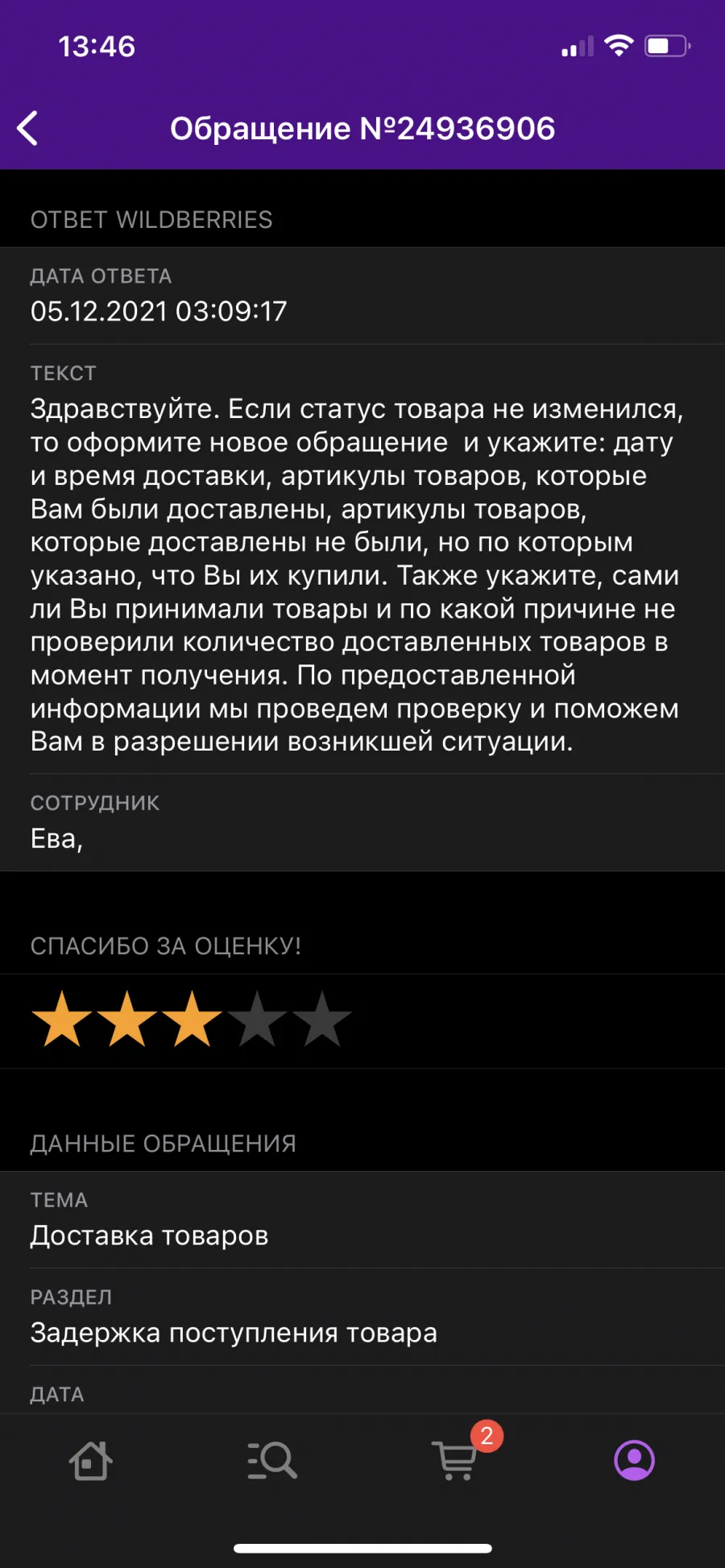Image resolution: width=725 pixels, height=1568 pixels.
Task: Open the home tab
Action: tap(90, 1460)
